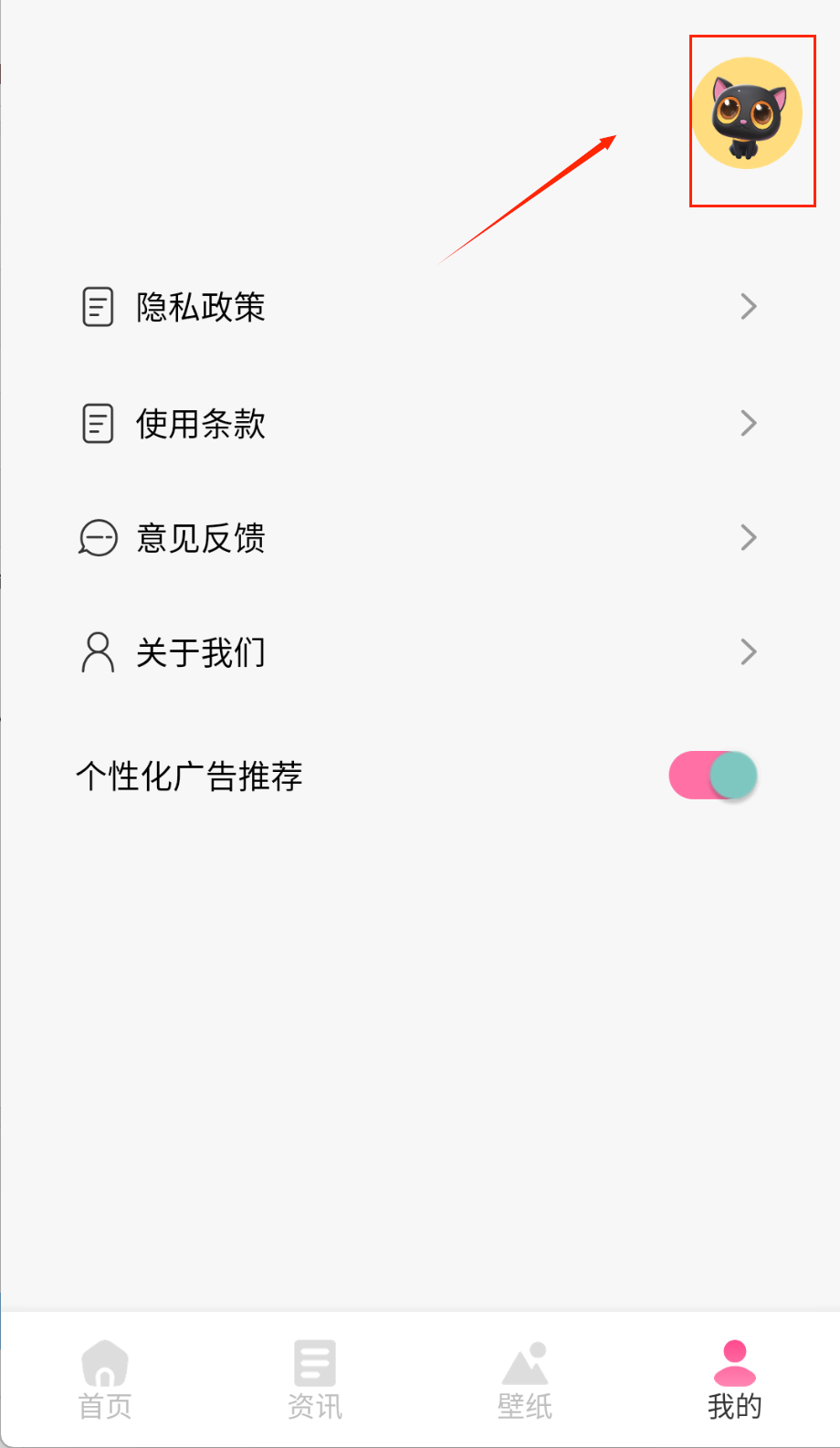Expand 使用条款 using its right chevron

coord(749,423)
